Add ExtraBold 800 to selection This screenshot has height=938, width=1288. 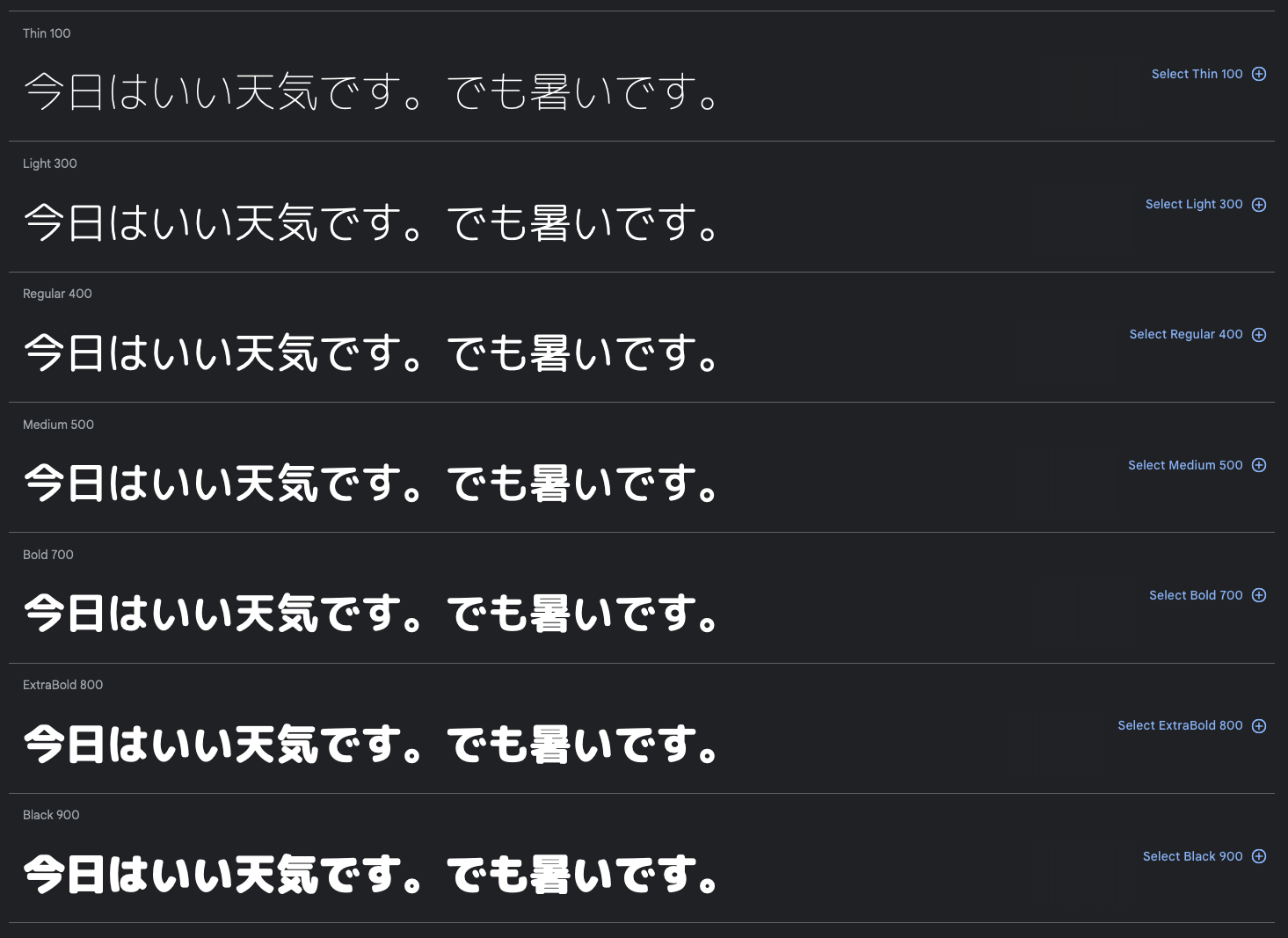coord(1191,726)
